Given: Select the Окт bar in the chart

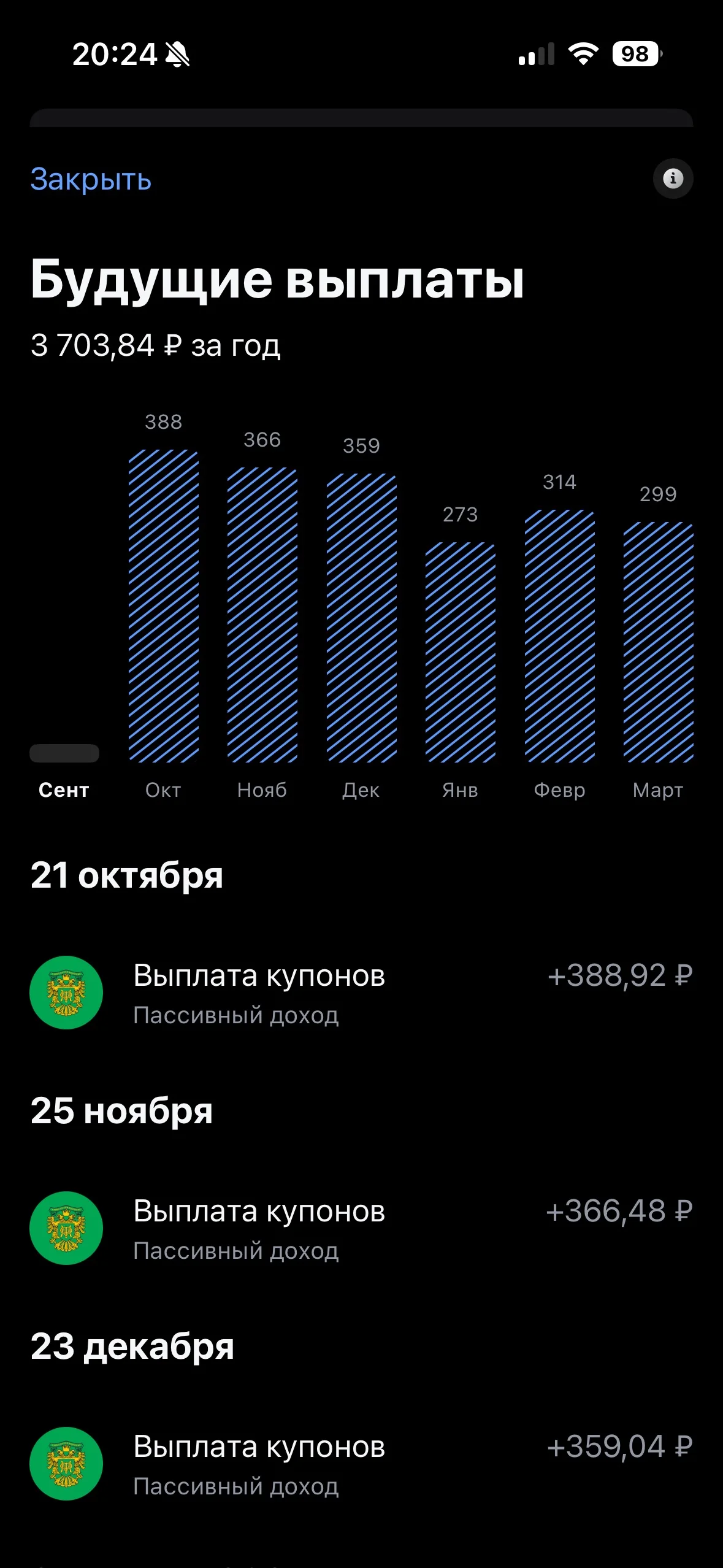Looking at the screenshot, I should click(x=163, y=605).
